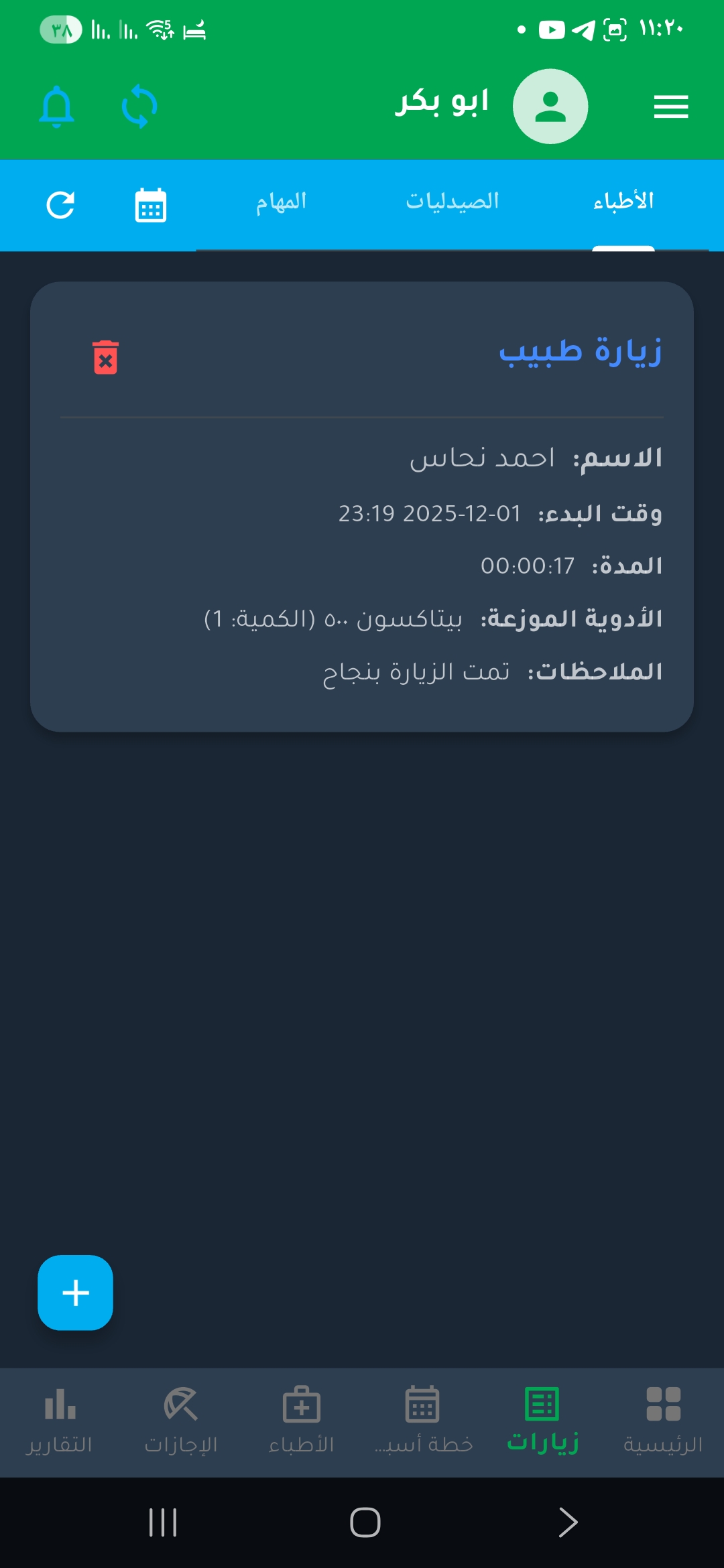Delete the زيارة طبيب visit via trash icon
Image resolution: width=724 pixels, height=1568 pixels.
[105, 358]
